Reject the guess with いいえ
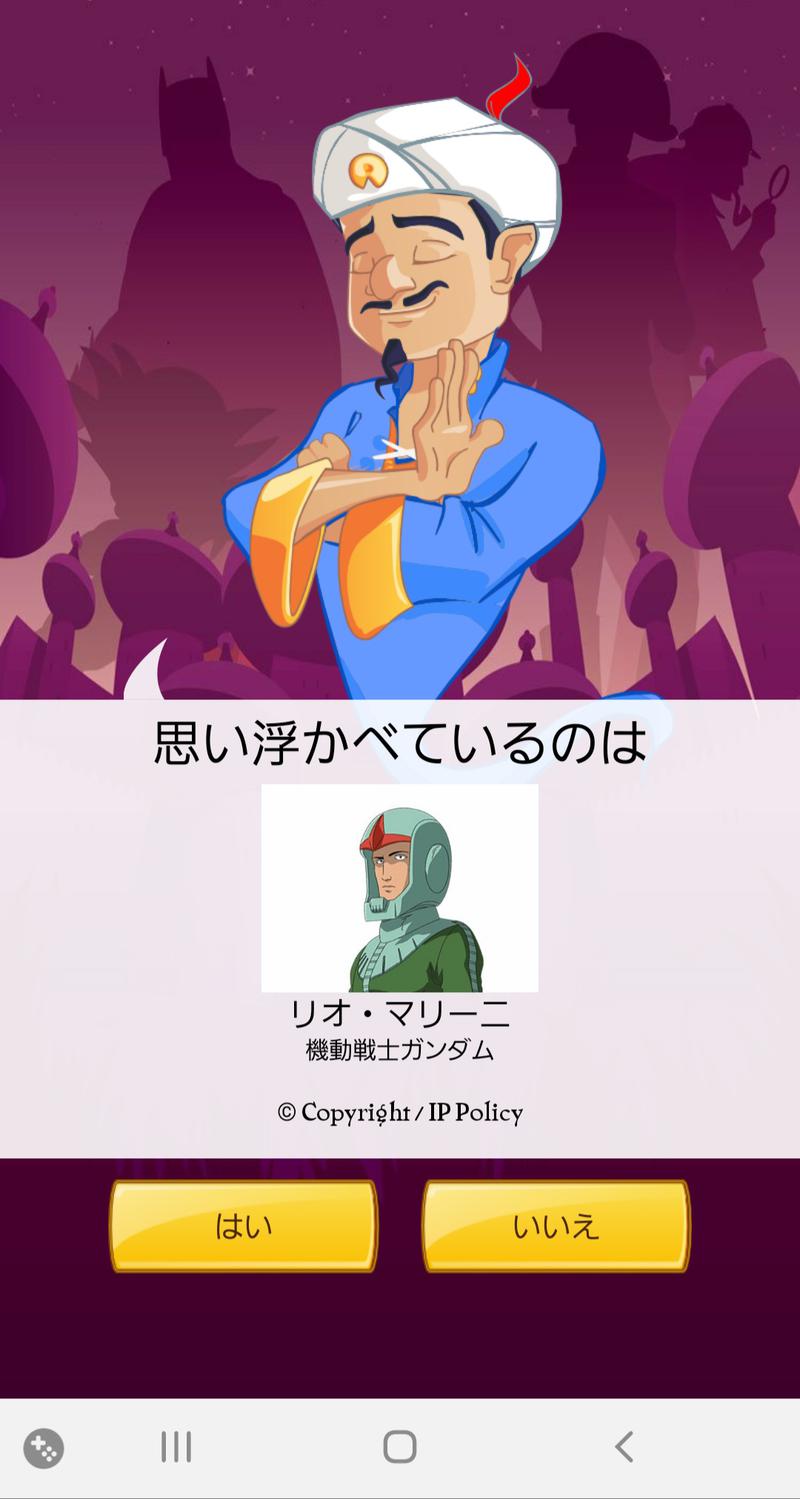Viewport: 800px width, 1499px height. (x=556, y=1226)
